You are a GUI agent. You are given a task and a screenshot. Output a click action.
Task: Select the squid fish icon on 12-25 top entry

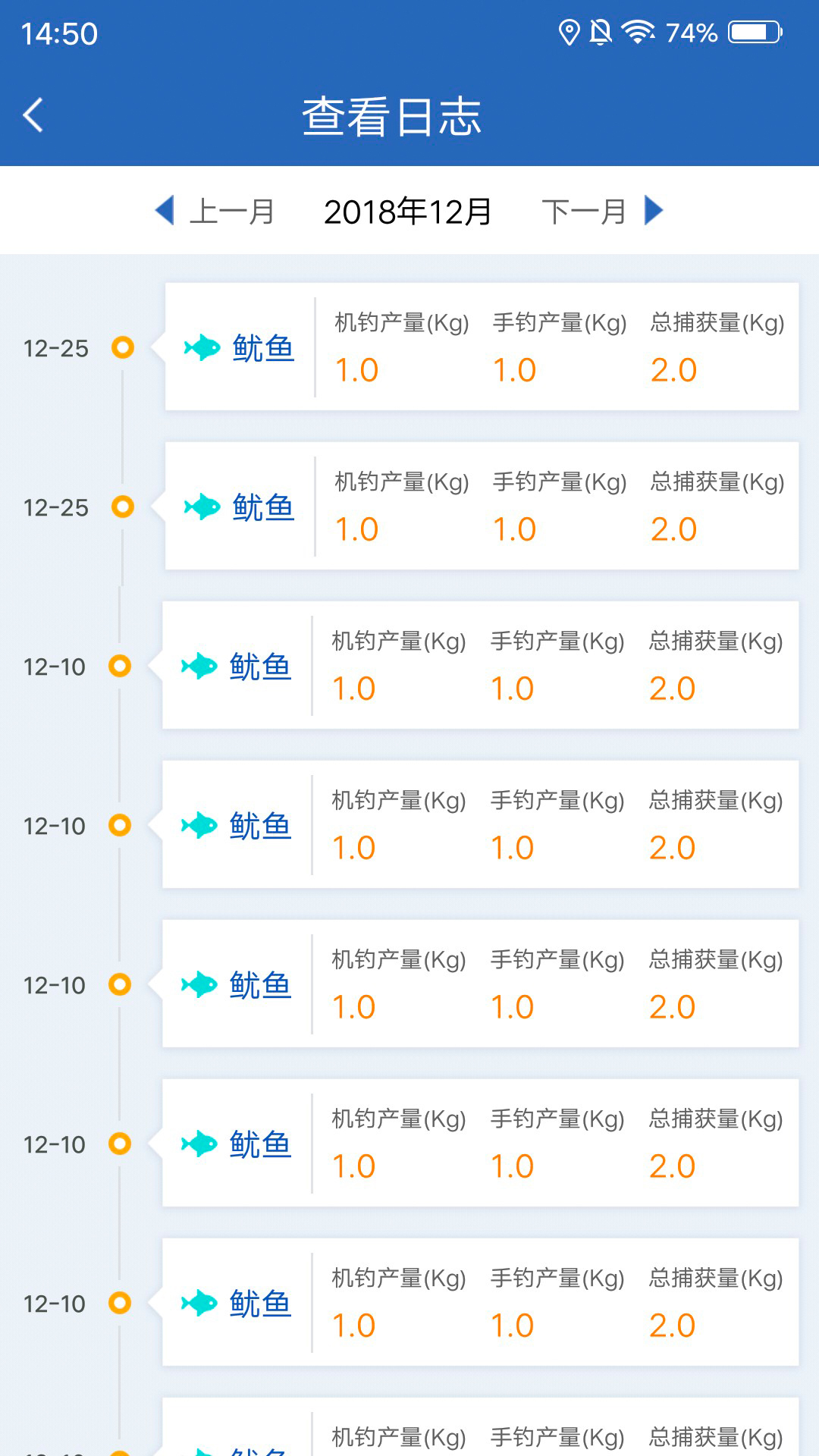[x=201, y=350]
